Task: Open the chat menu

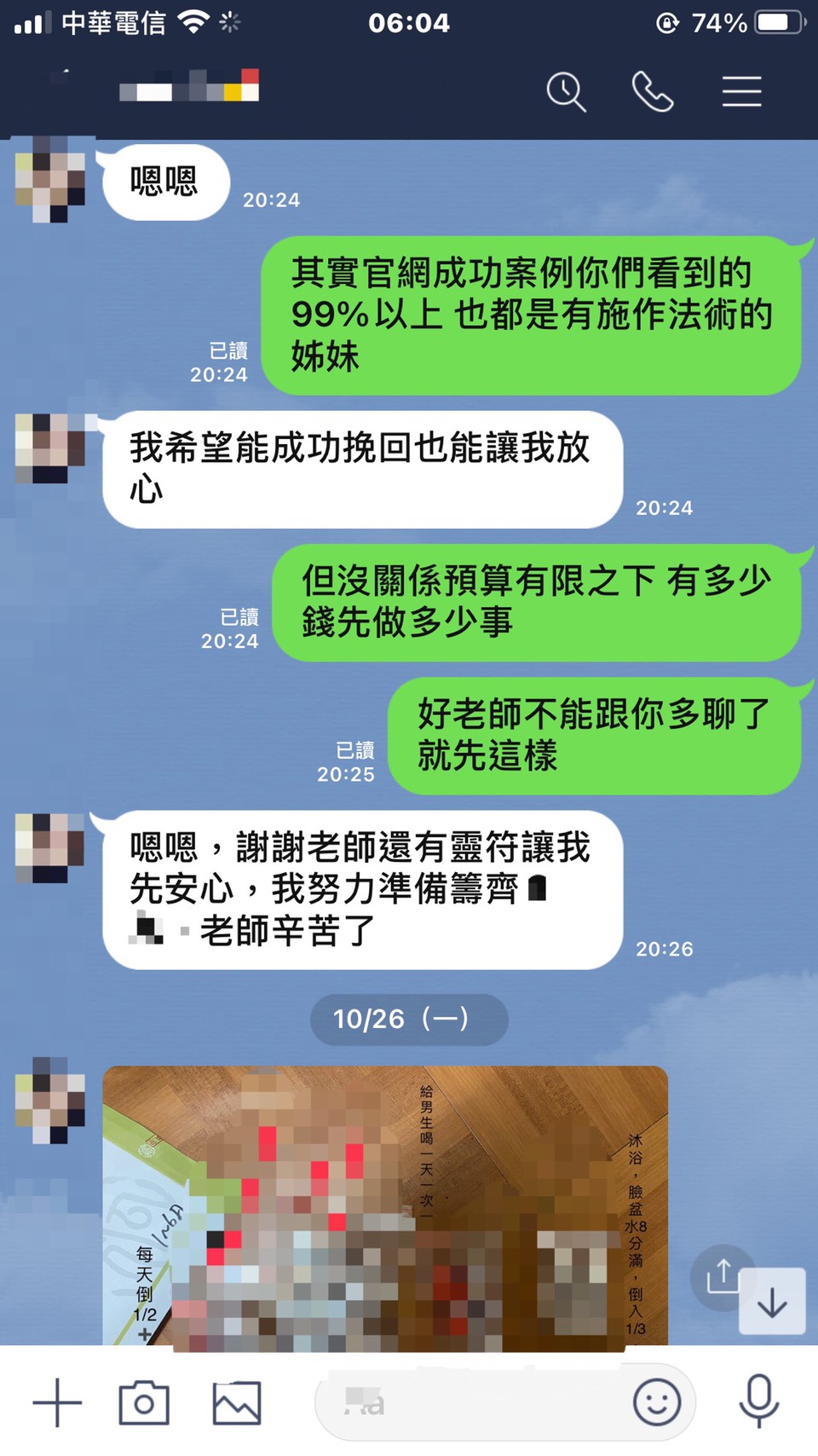Action: pos(741,92)
